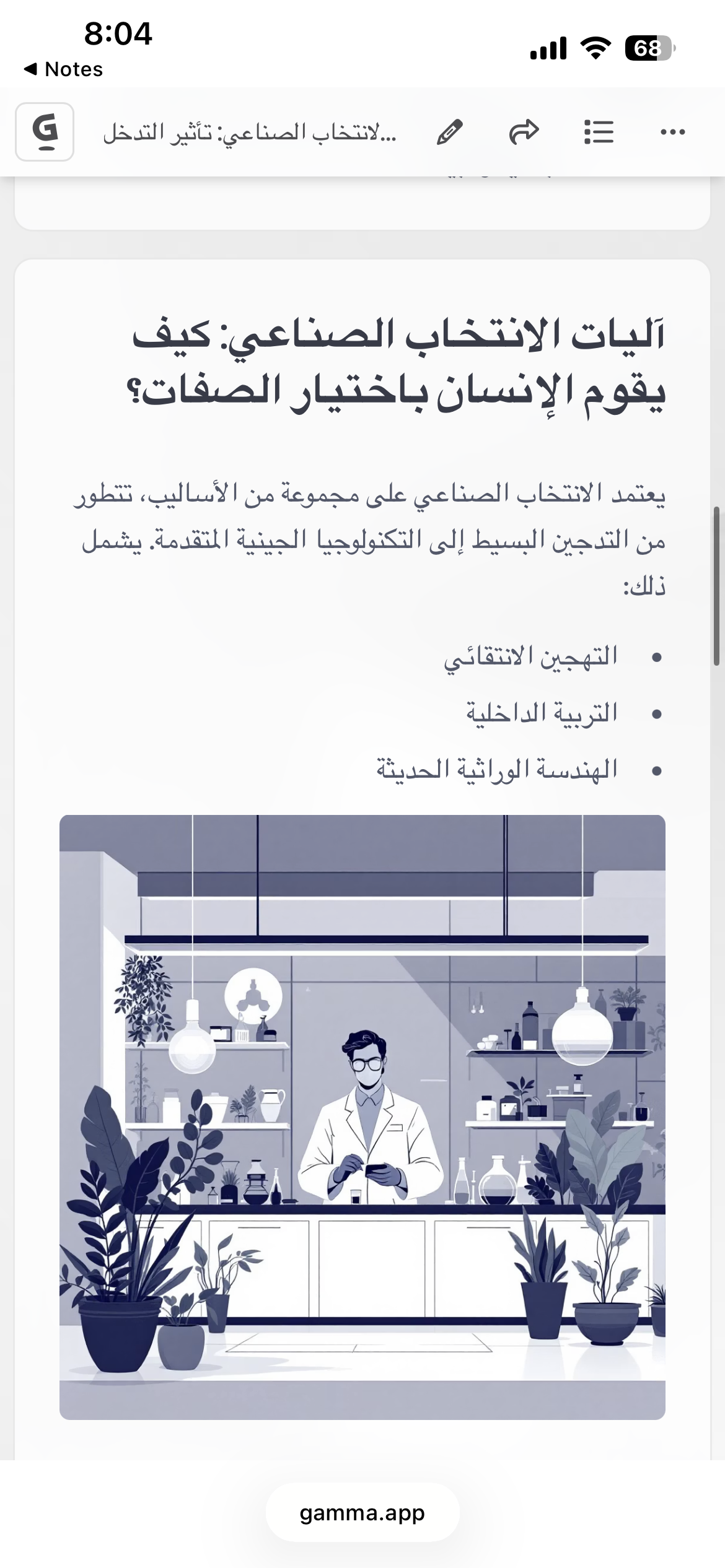The width and height of the screenshot is (725, 1568).
Task: Tap the pencil edit icon
Action: 450,132
